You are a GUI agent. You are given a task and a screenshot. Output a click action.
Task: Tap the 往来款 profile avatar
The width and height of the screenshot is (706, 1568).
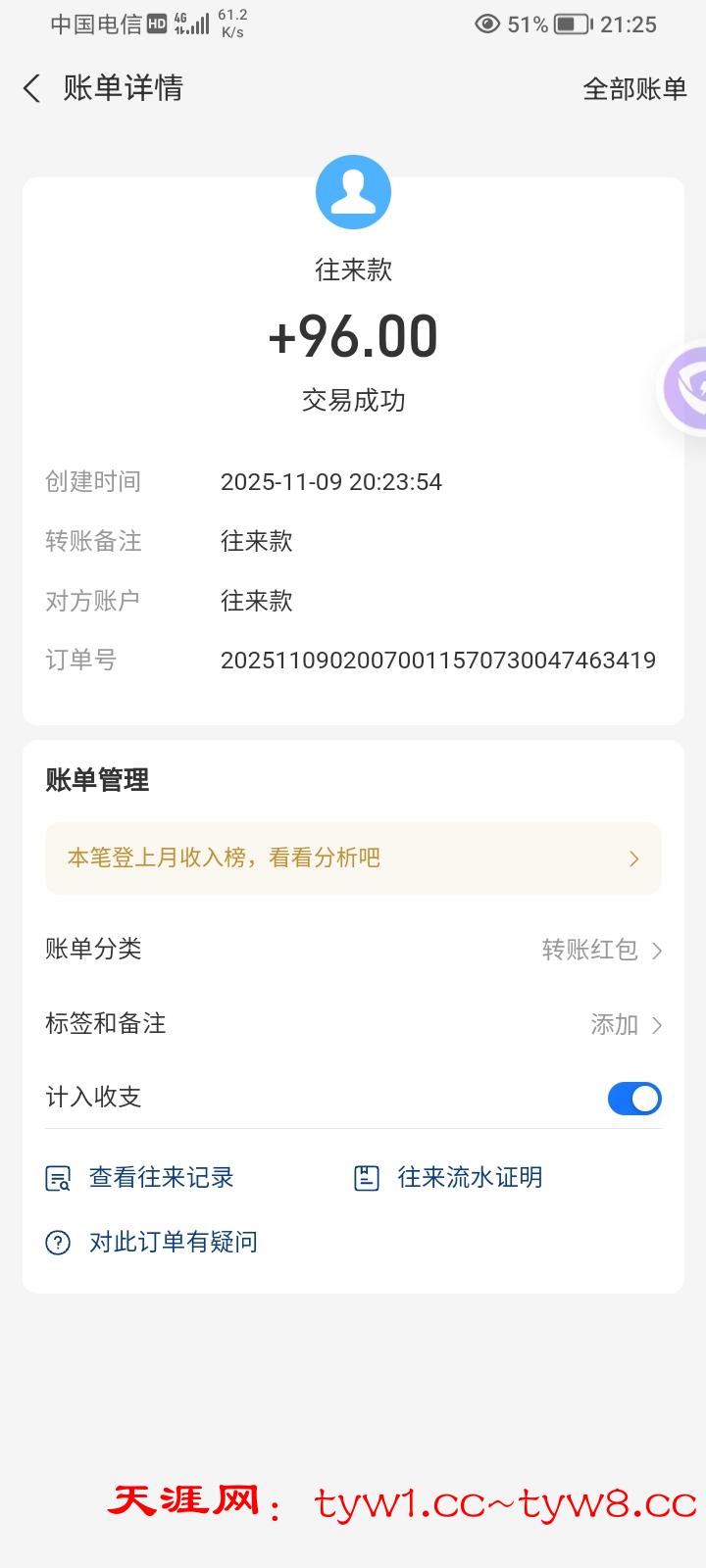353,192
